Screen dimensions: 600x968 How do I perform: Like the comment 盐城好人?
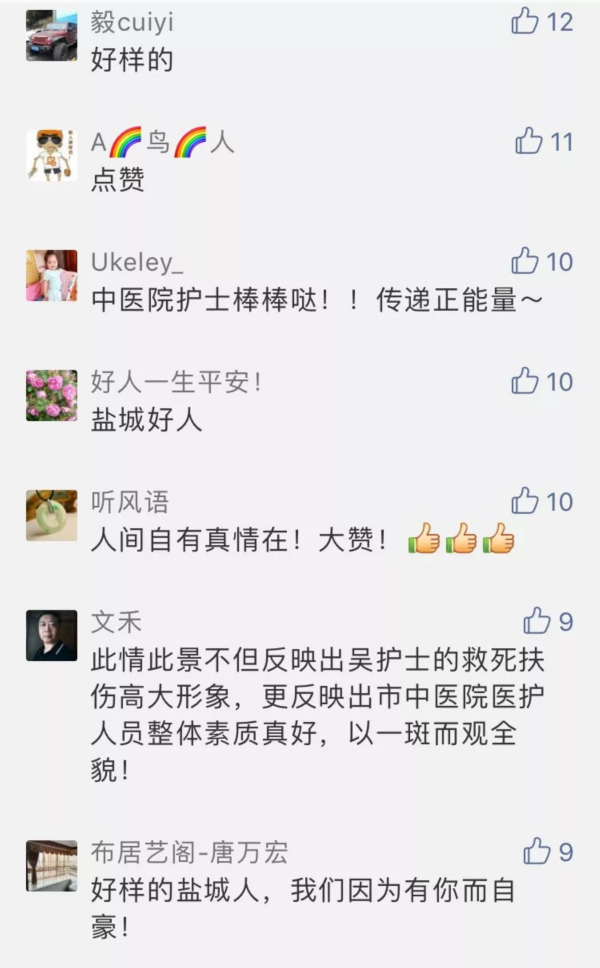pos(526,381)
